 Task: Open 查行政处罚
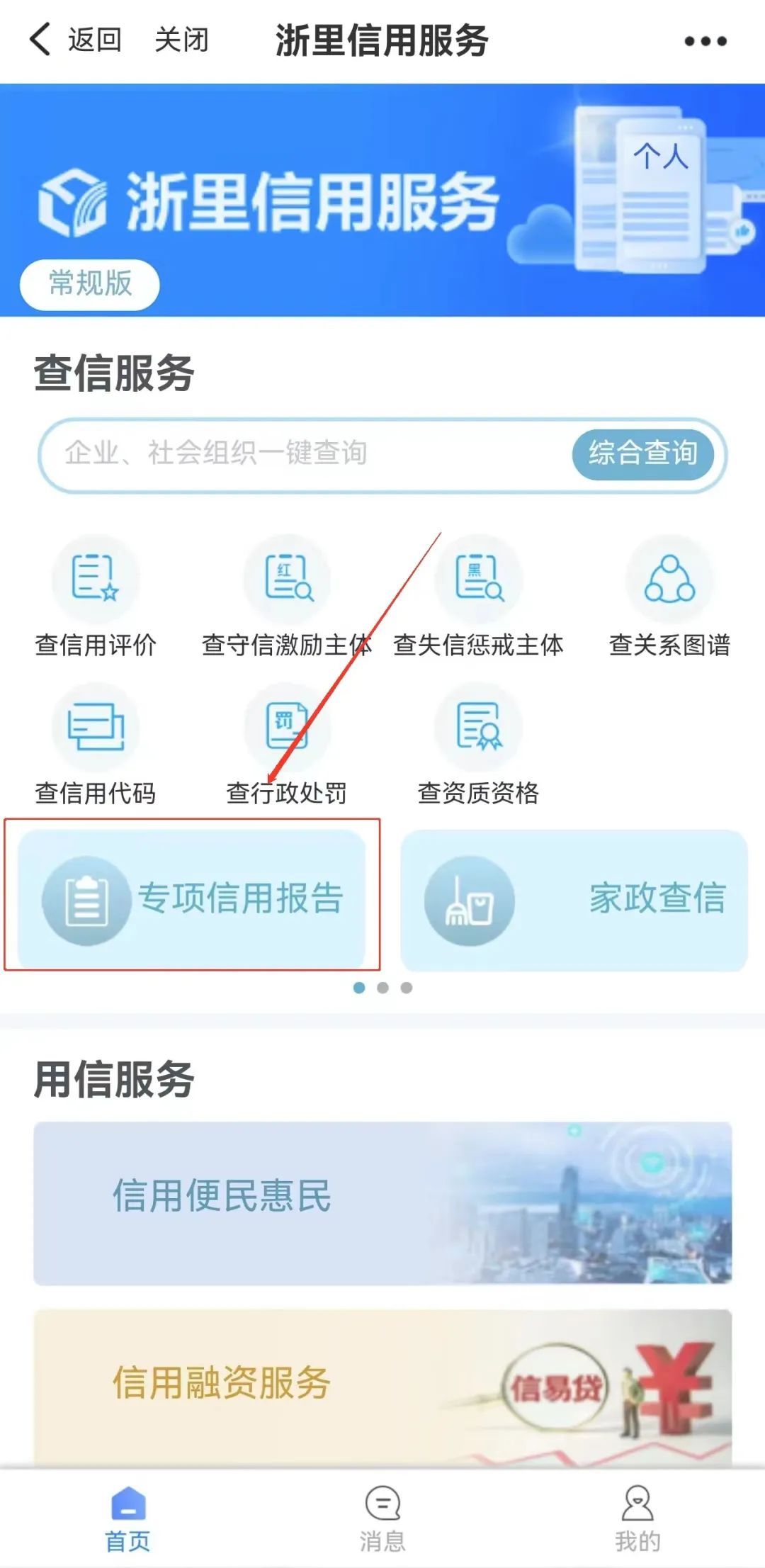pos(286,745)
